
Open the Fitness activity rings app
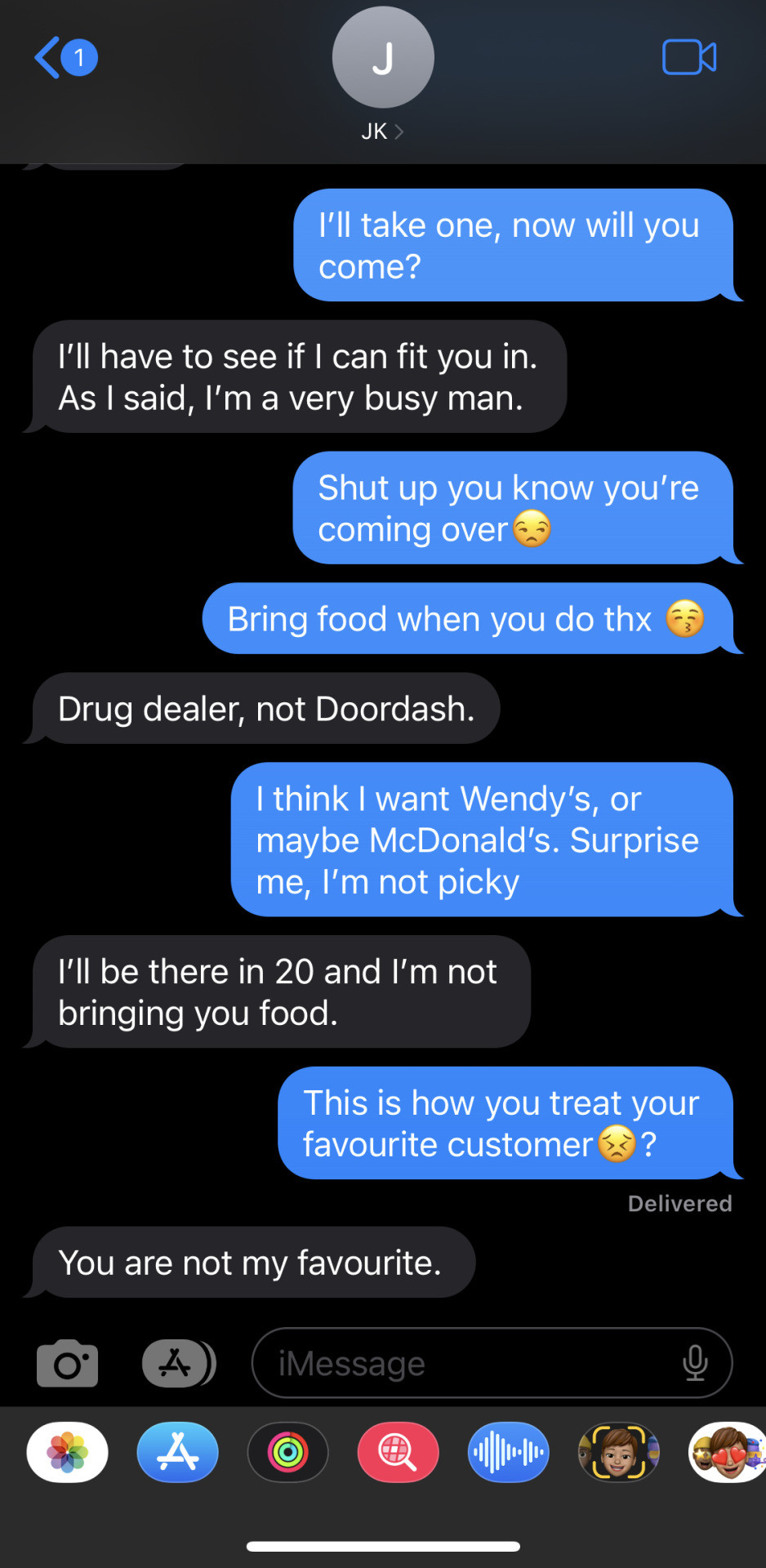pos(288,1453)
